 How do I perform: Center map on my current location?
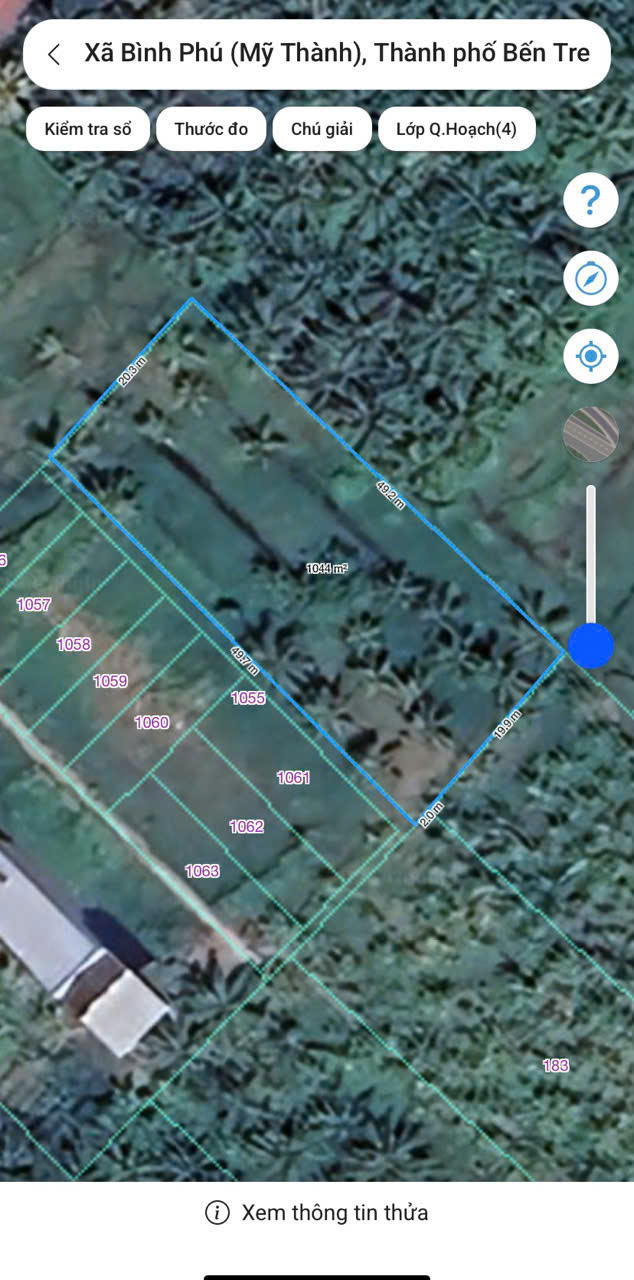[590, 356]
